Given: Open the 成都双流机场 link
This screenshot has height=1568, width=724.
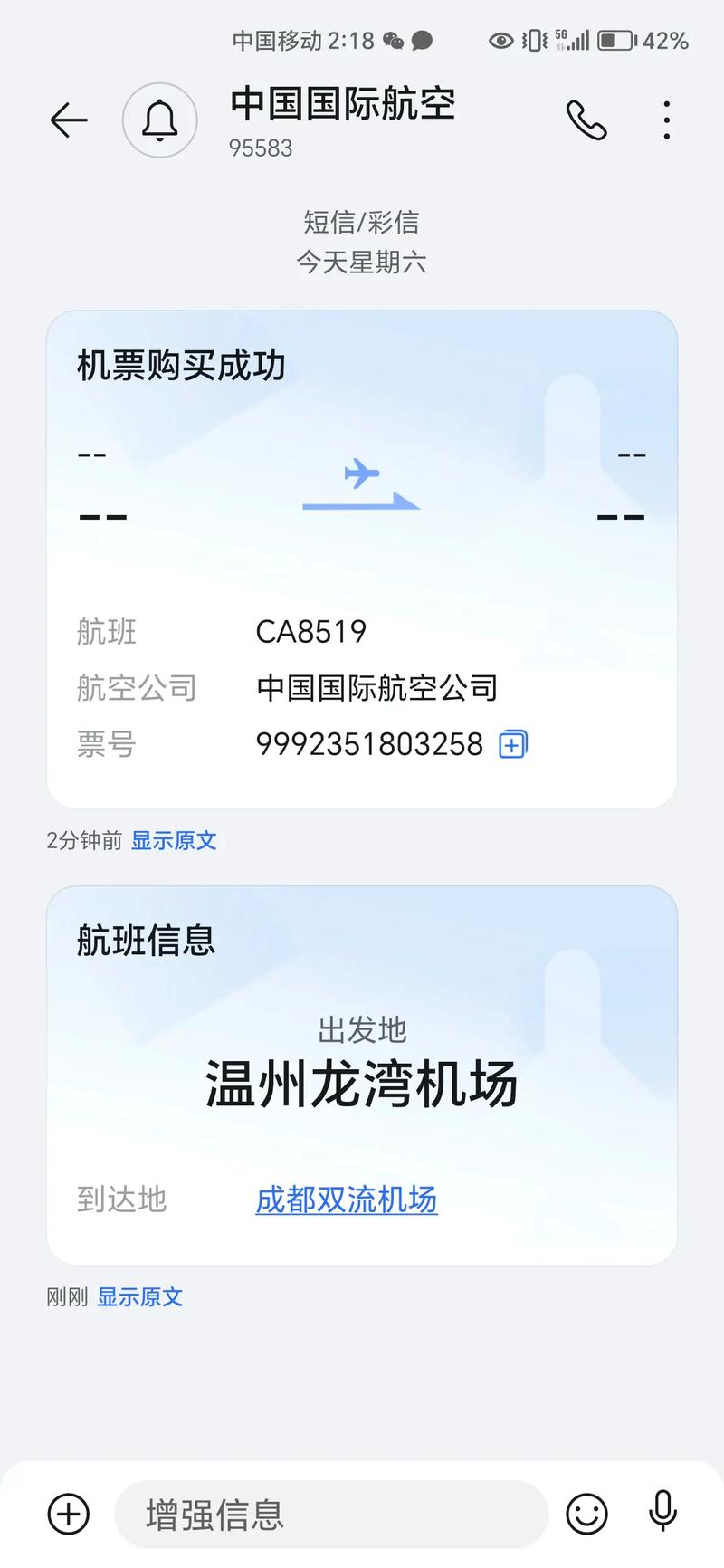Looking at the screenshot, I should [x=347, y=1200].
